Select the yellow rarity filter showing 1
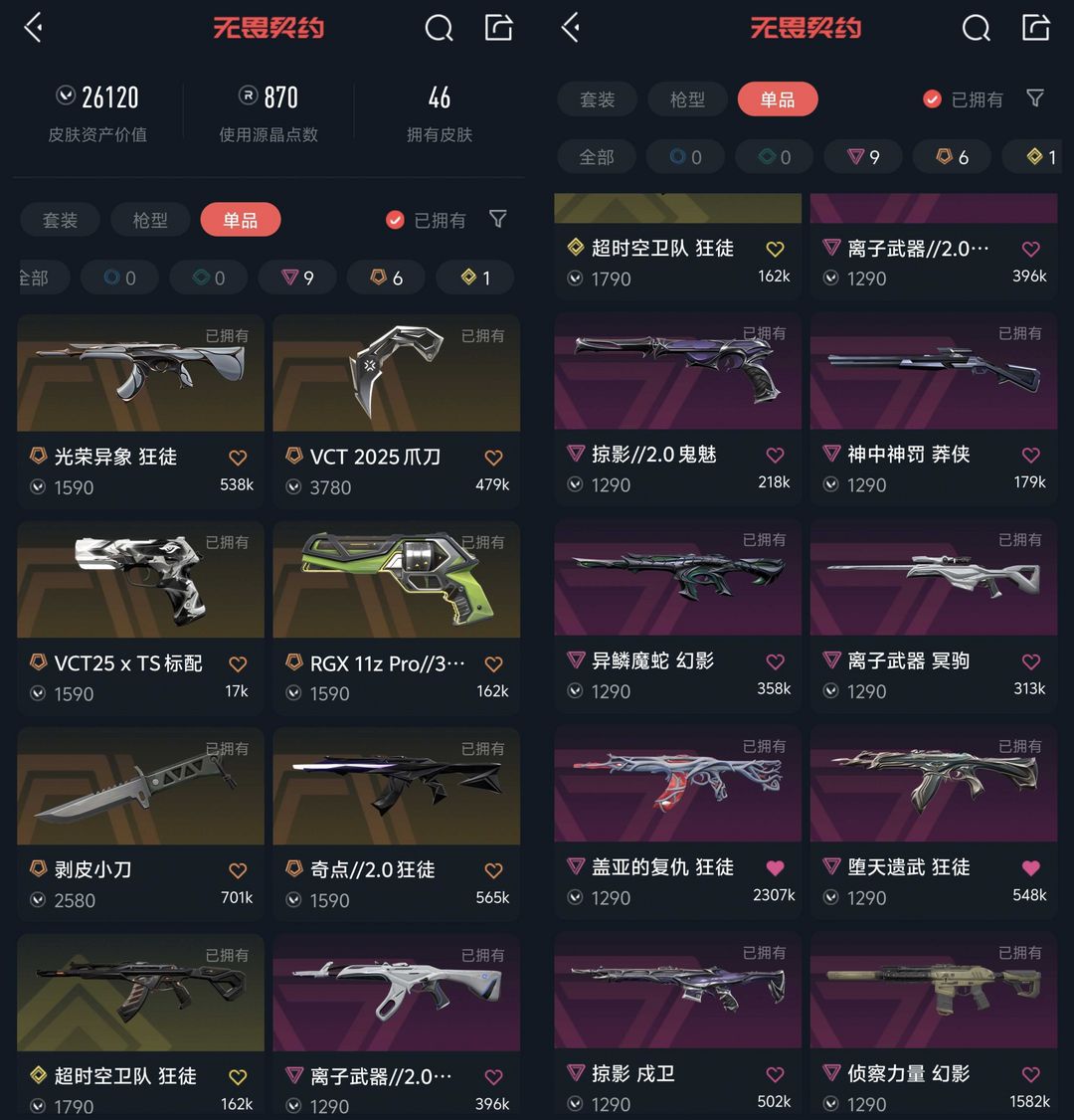 (475, 278)
